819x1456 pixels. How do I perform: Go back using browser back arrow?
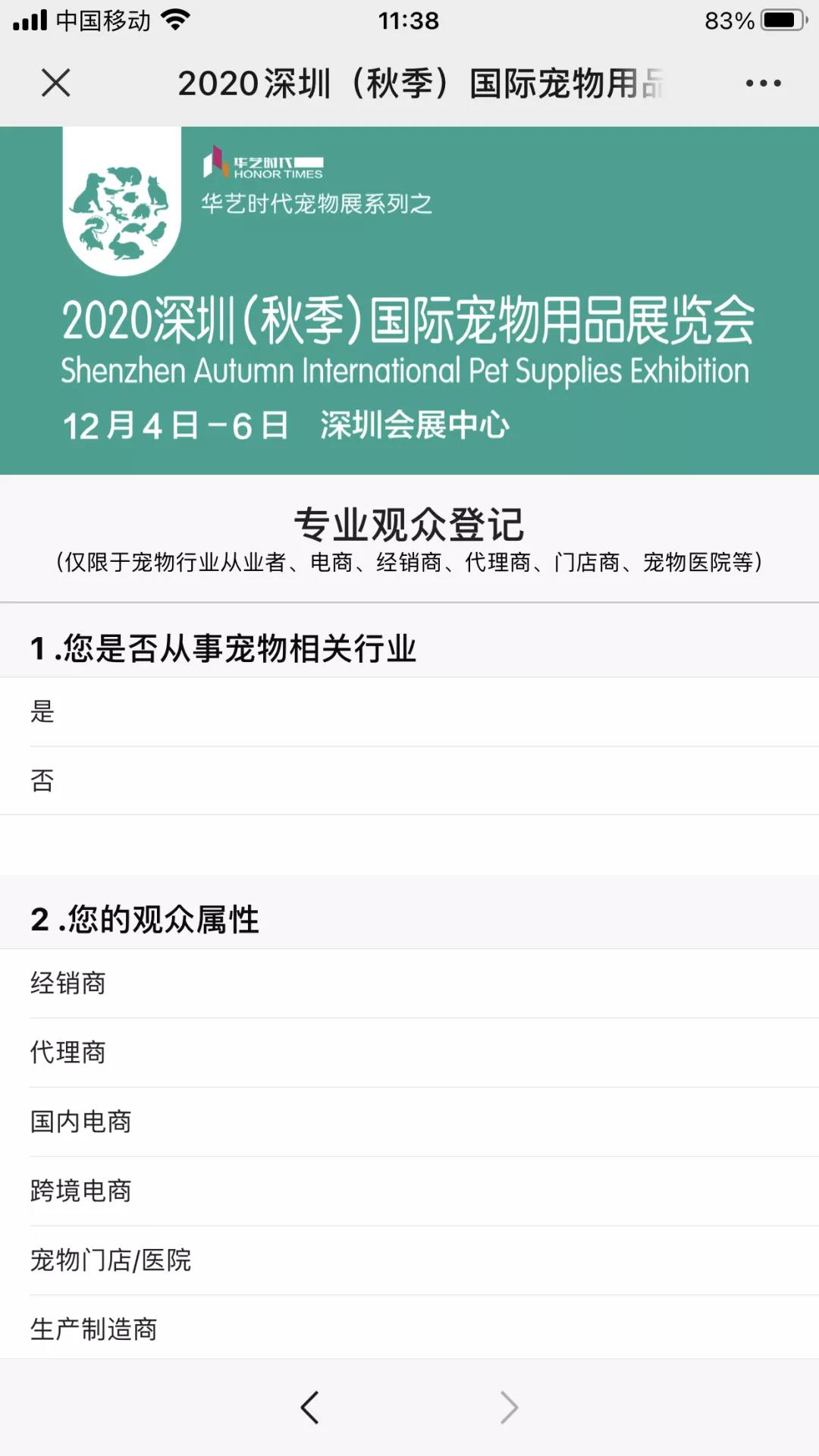click(309, 1407)
